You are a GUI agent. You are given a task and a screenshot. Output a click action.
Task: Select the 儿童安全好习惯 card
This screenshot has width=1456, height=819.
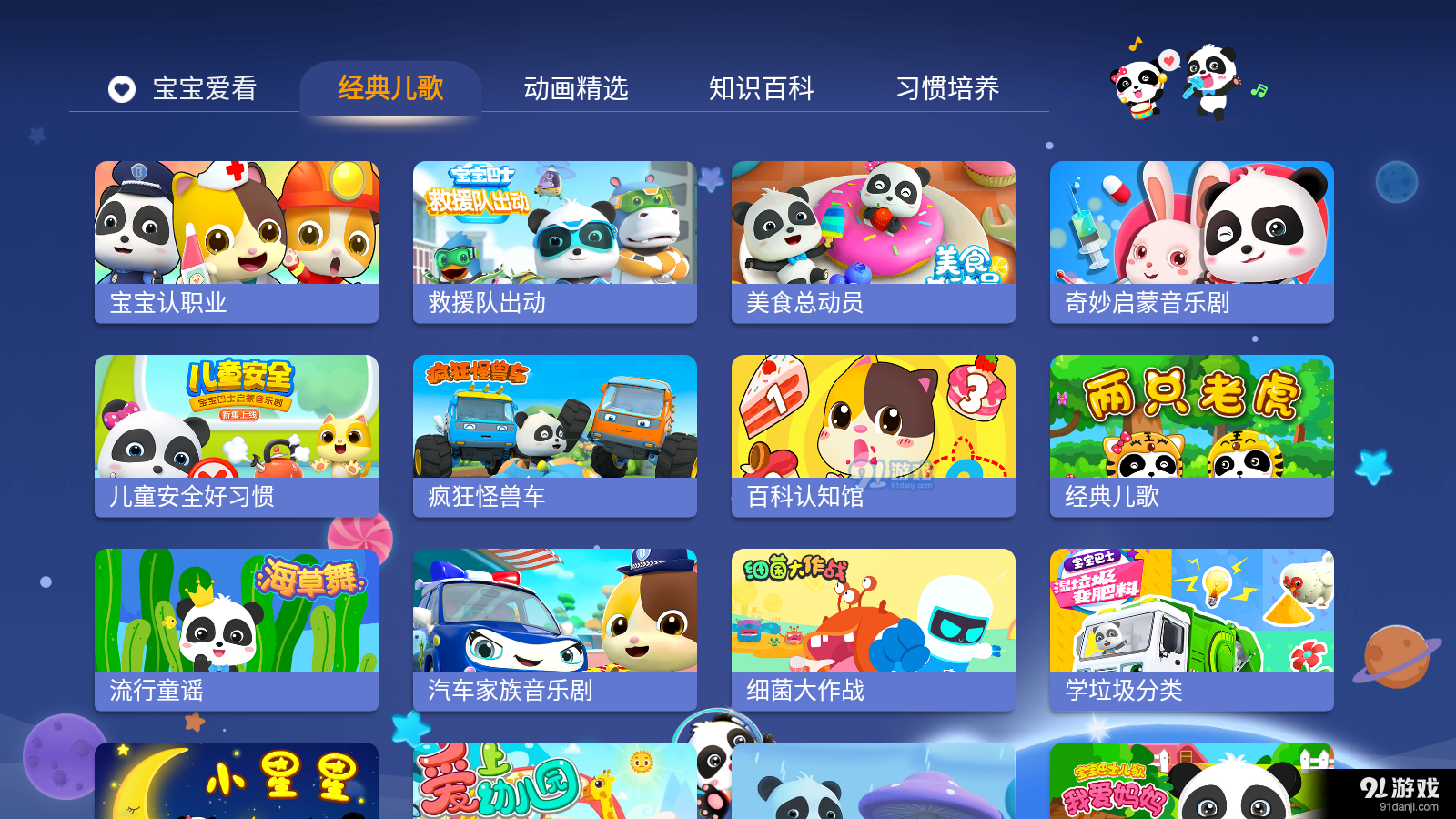tap(237, 435)
